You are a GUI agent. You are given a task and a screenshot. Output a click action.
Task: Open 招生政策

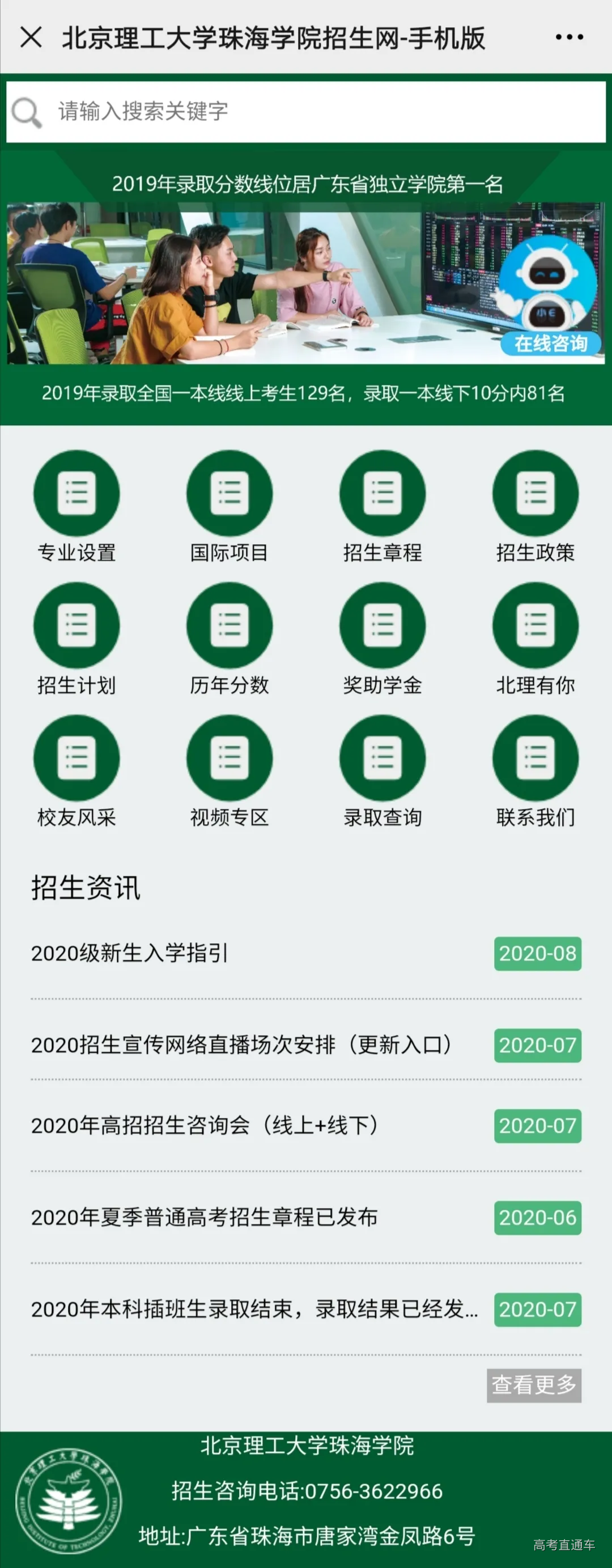point(535,506)
